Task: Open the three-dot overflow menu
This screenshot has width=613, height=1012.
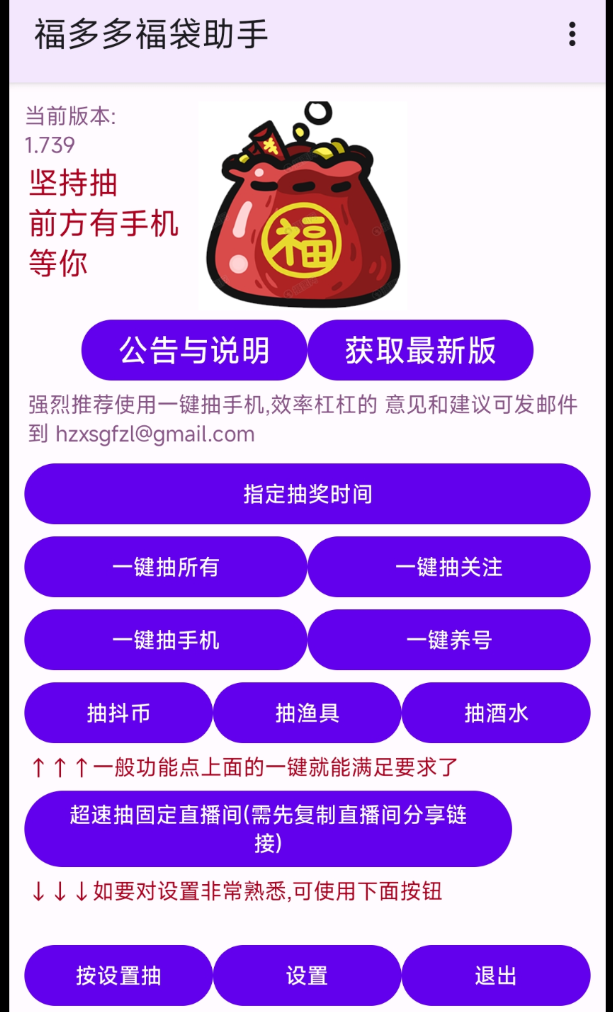Action: pos(572,35)
